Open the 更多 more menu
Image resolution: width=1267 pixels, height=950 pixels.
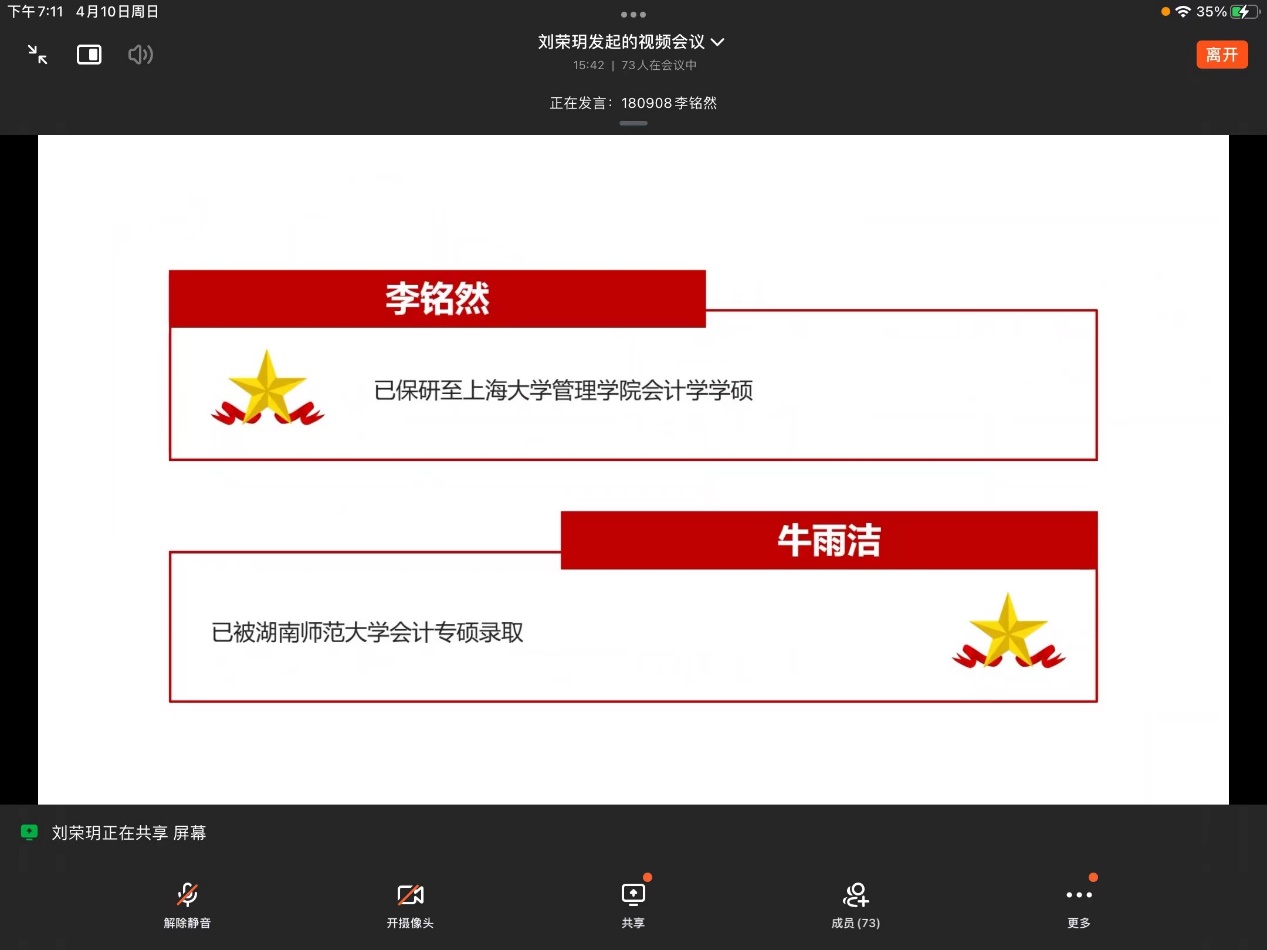(x=1078, y=904)
